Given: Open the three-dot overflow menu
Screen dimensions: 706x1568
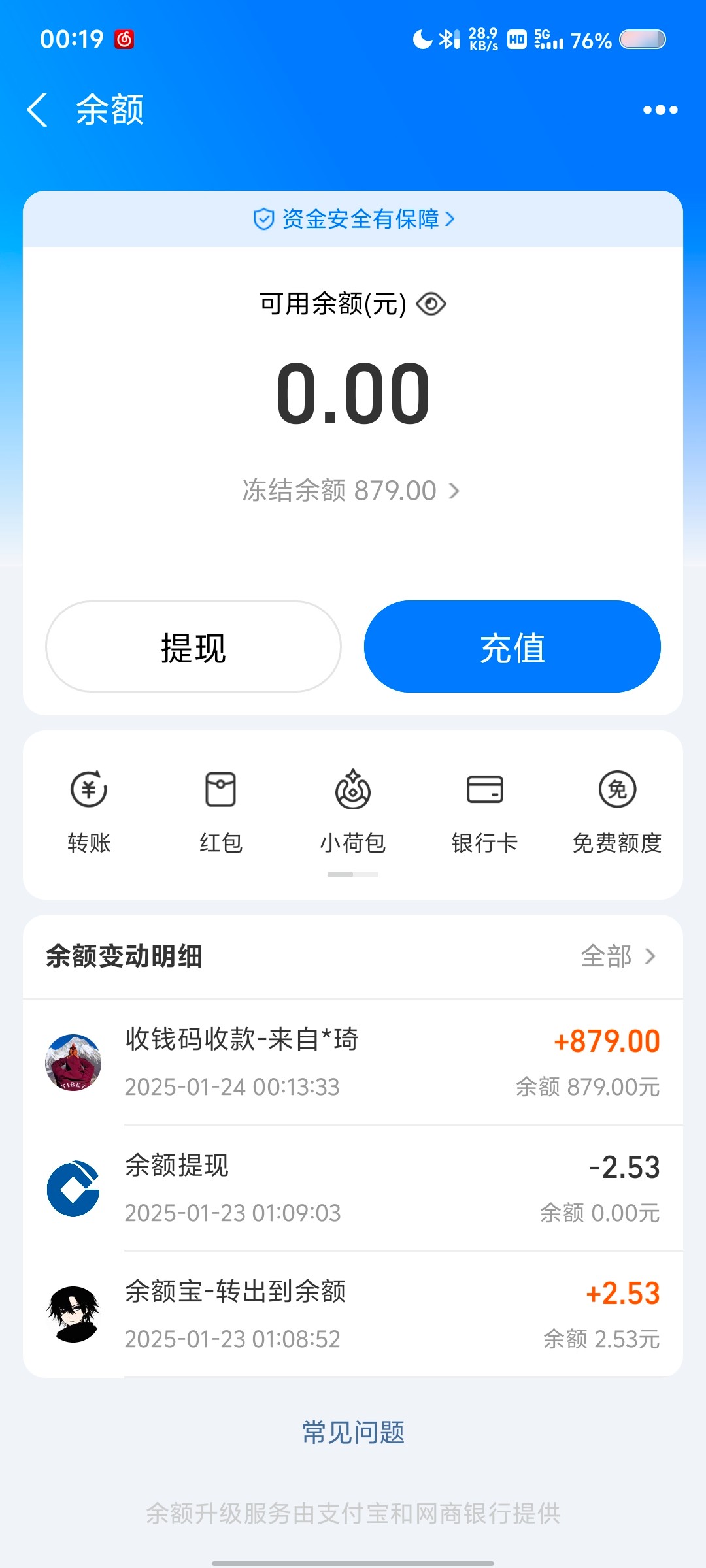Looking at the screenshot, I should click(660, 110).
